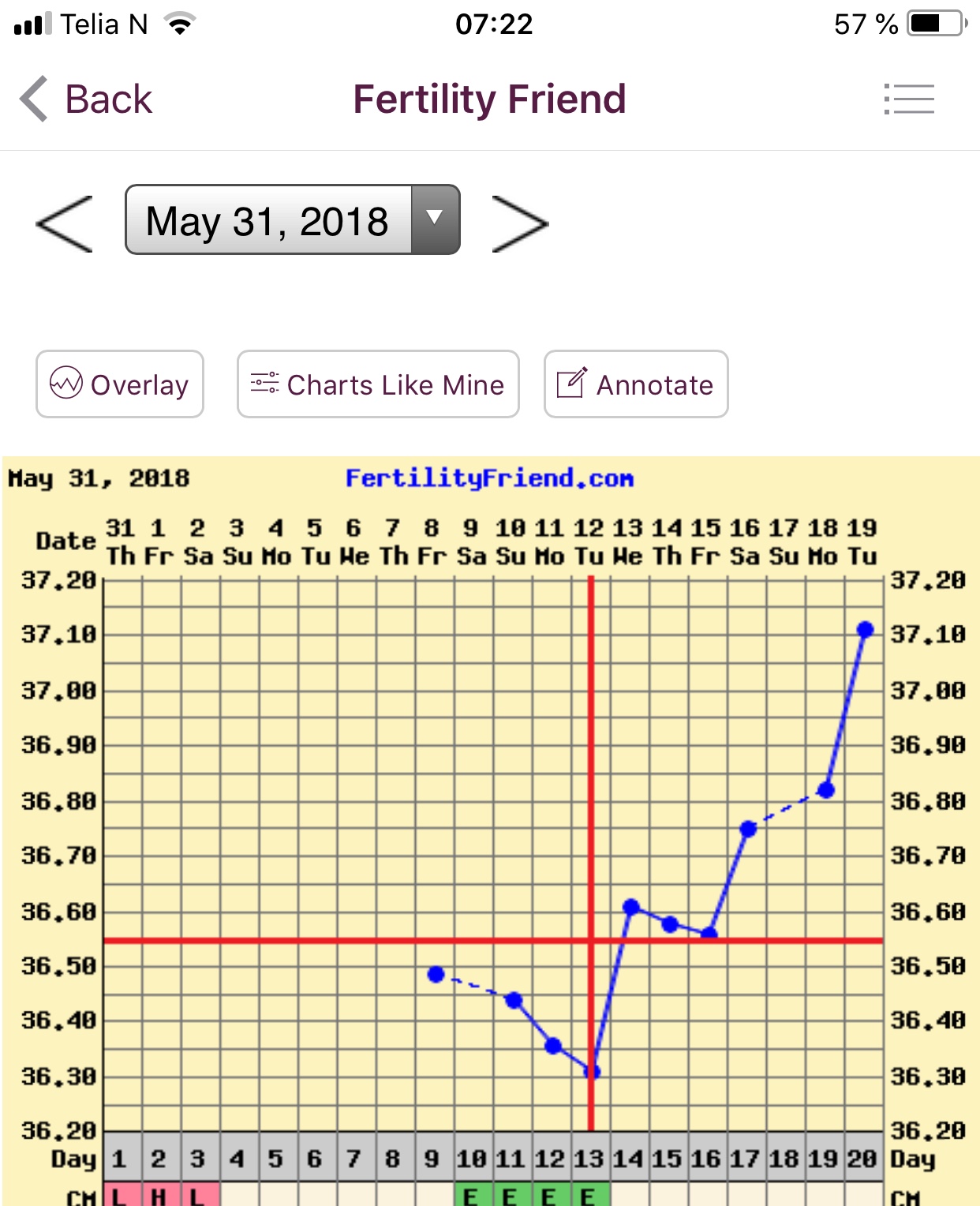Go back to the previous screen
This screenshot has width=980, height=1206.
[x=85, y=99]
